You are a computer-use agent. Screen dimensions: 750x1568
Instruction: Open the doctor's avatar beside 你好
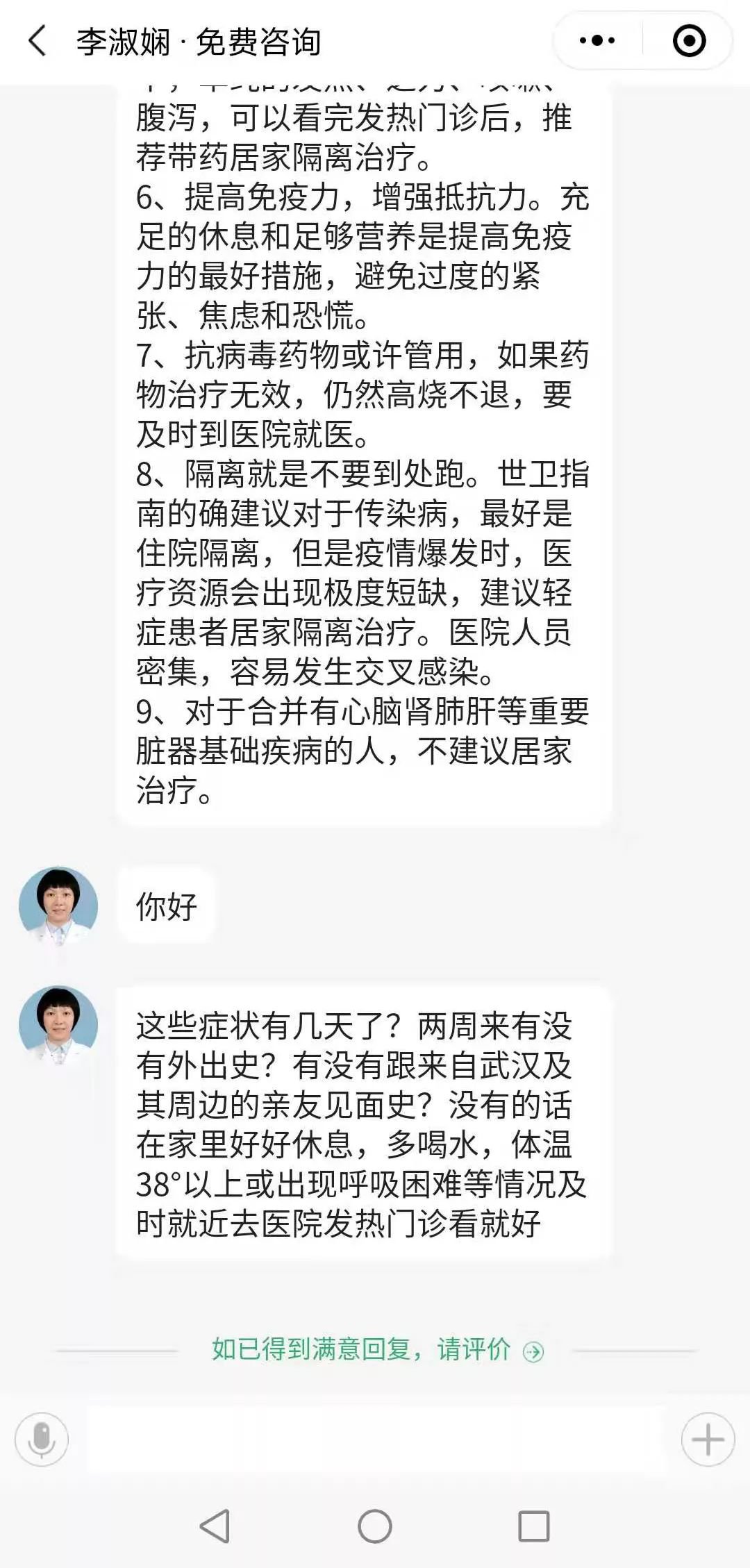point(58,906)
